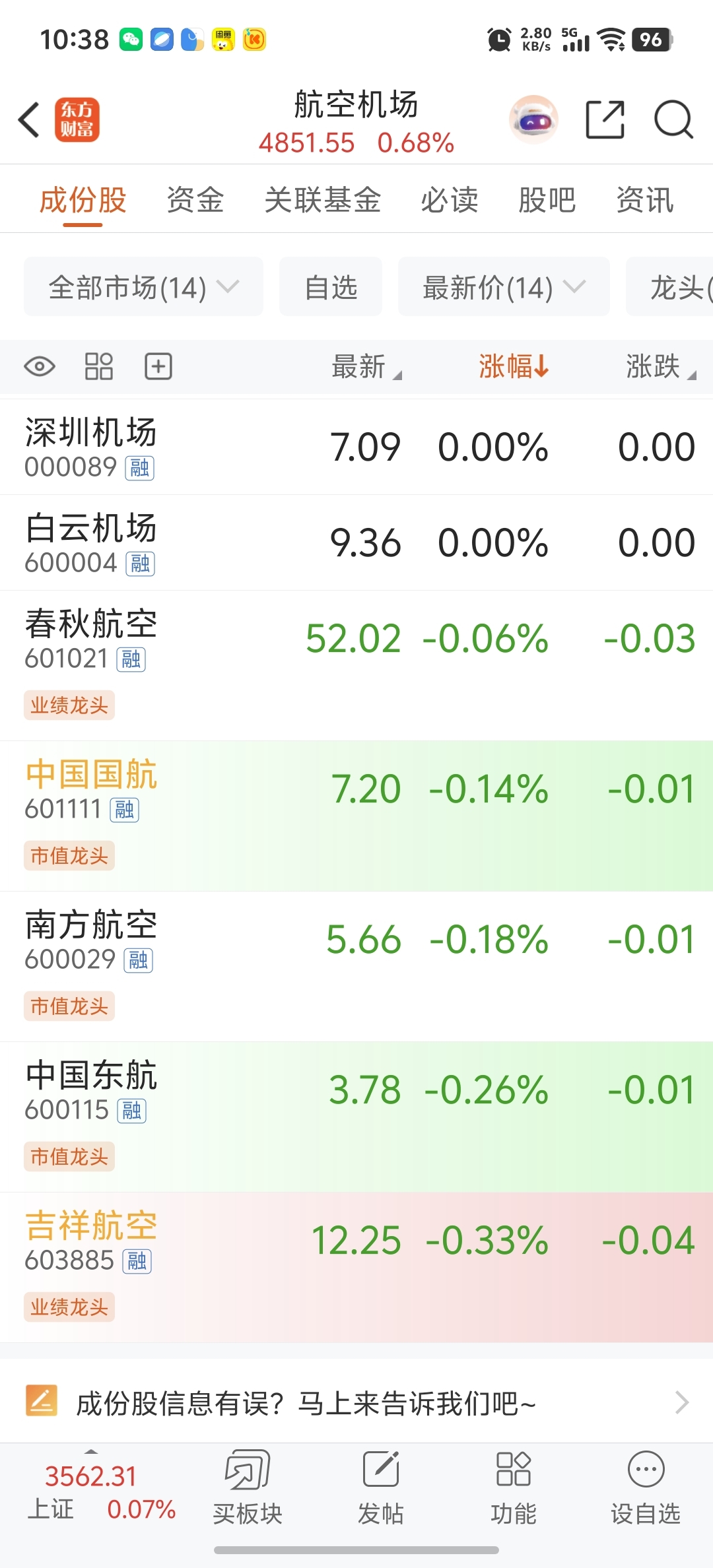713x1568 pixels.
Task: Open the 股吧 tab
Action: coord(547,200)
